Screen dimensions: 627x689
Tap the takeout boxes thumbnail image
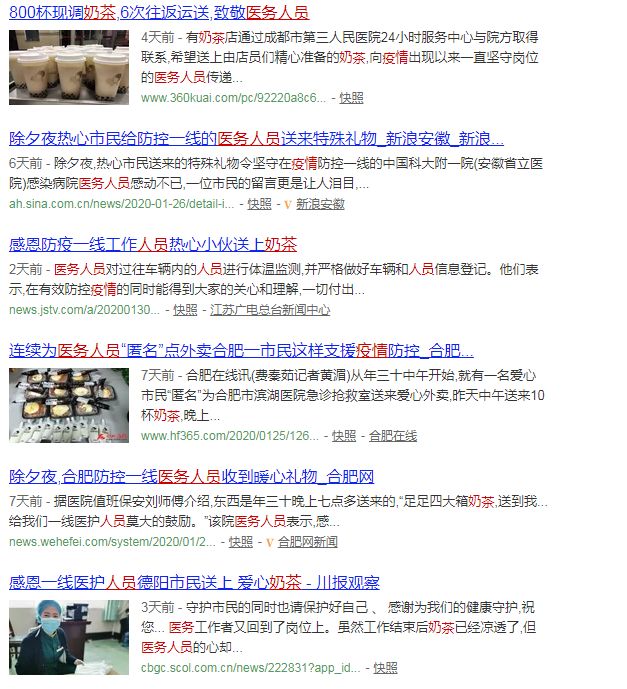click(69, 405)
